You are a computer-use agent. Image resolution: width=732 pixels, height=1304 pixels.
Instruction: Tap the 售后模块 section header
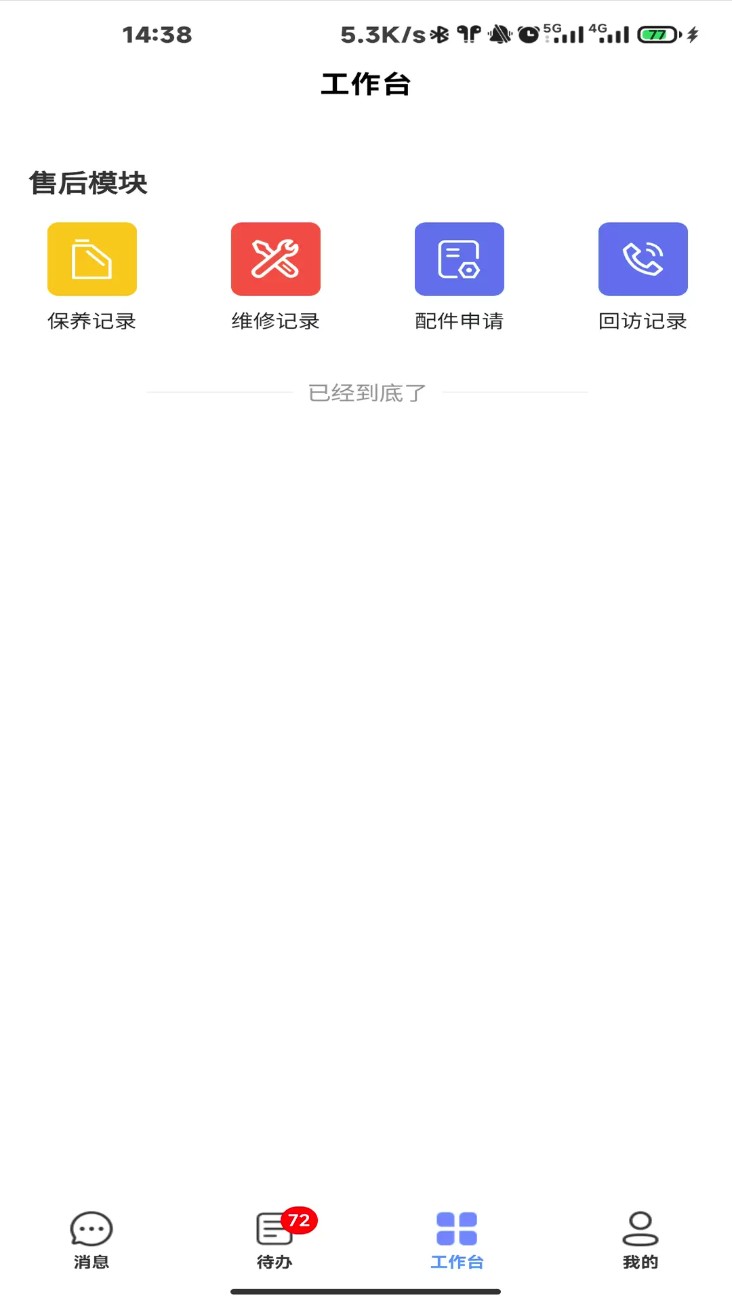click(88, 184)
